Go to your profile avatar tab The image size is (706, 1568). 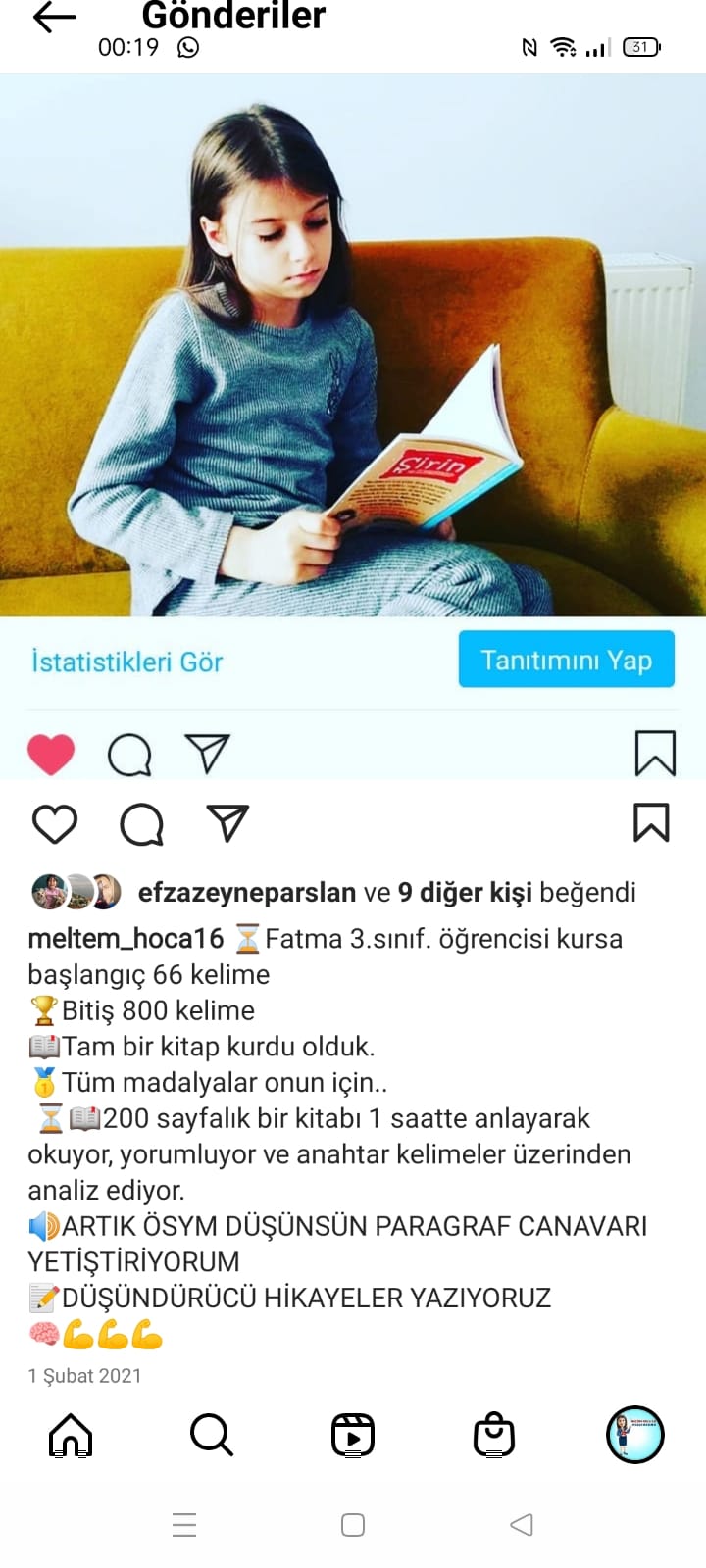[x=635, y=1435]
